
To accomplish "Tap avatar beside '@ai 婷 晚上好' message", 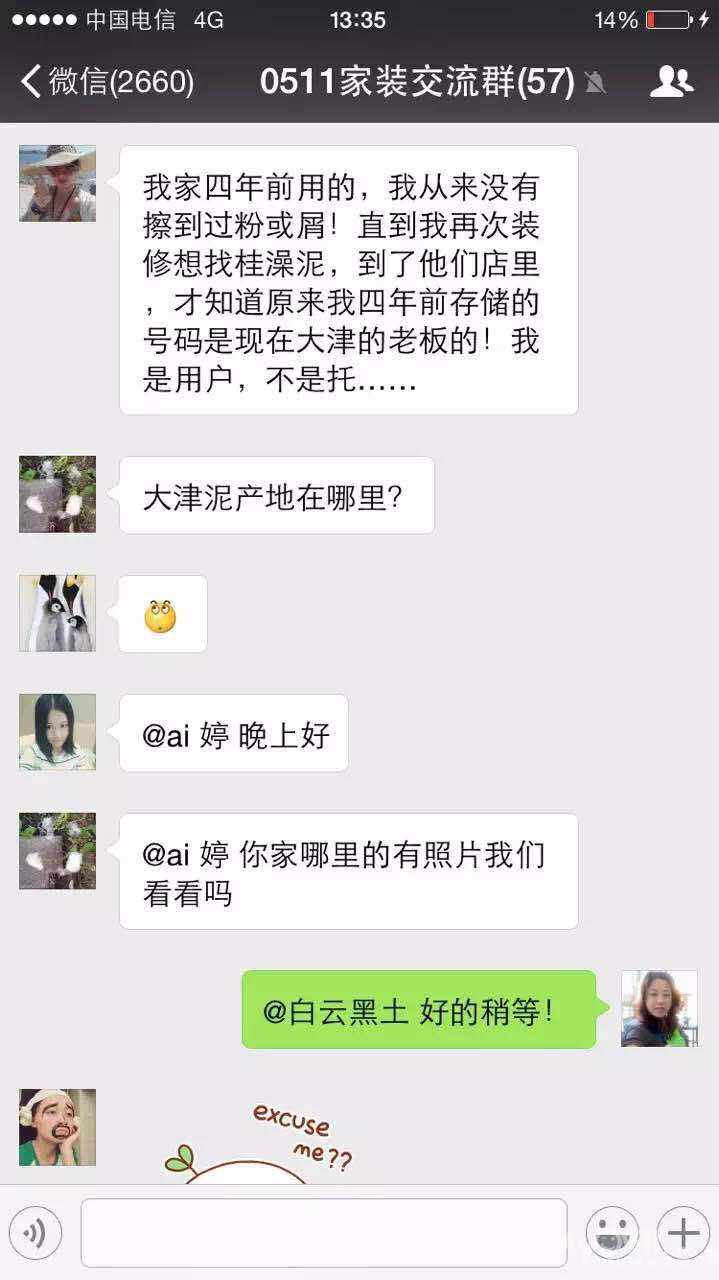I will pos(57,732).
